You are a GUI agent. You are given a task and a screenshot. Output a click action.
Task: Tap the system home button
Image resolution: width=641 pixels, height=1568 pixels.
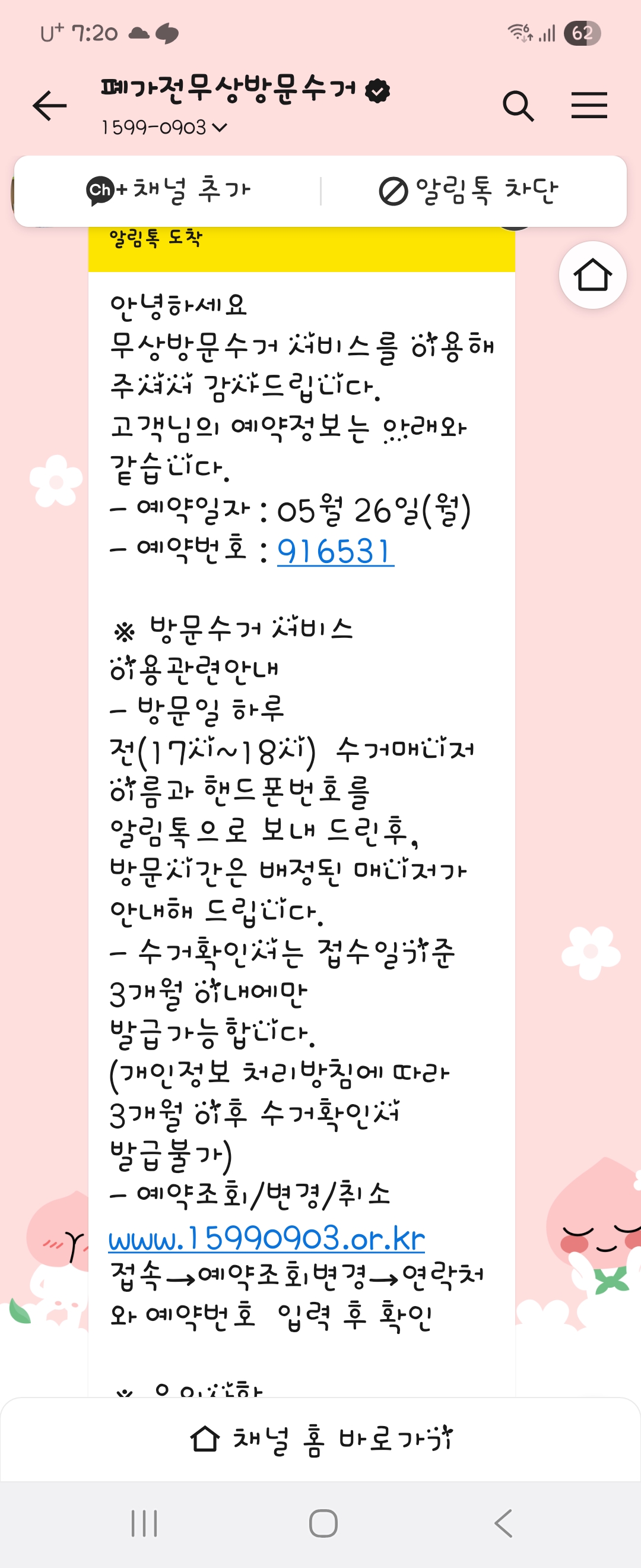point(323,1523)
